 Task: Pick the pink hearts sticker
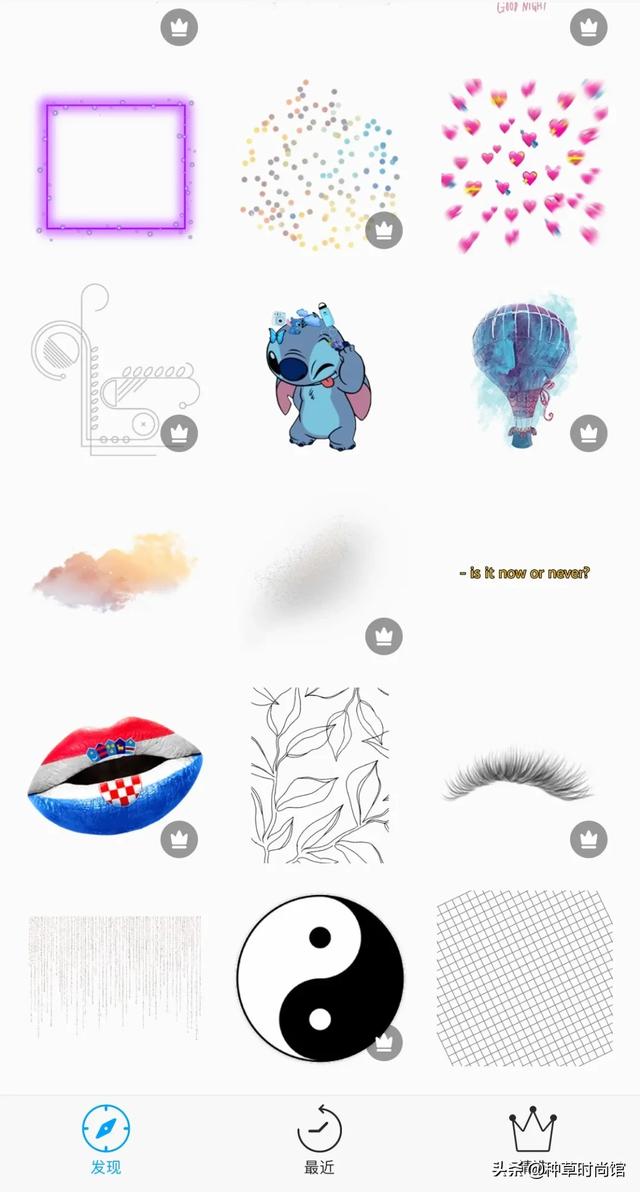pyautogui.click(x=525, y=166)
